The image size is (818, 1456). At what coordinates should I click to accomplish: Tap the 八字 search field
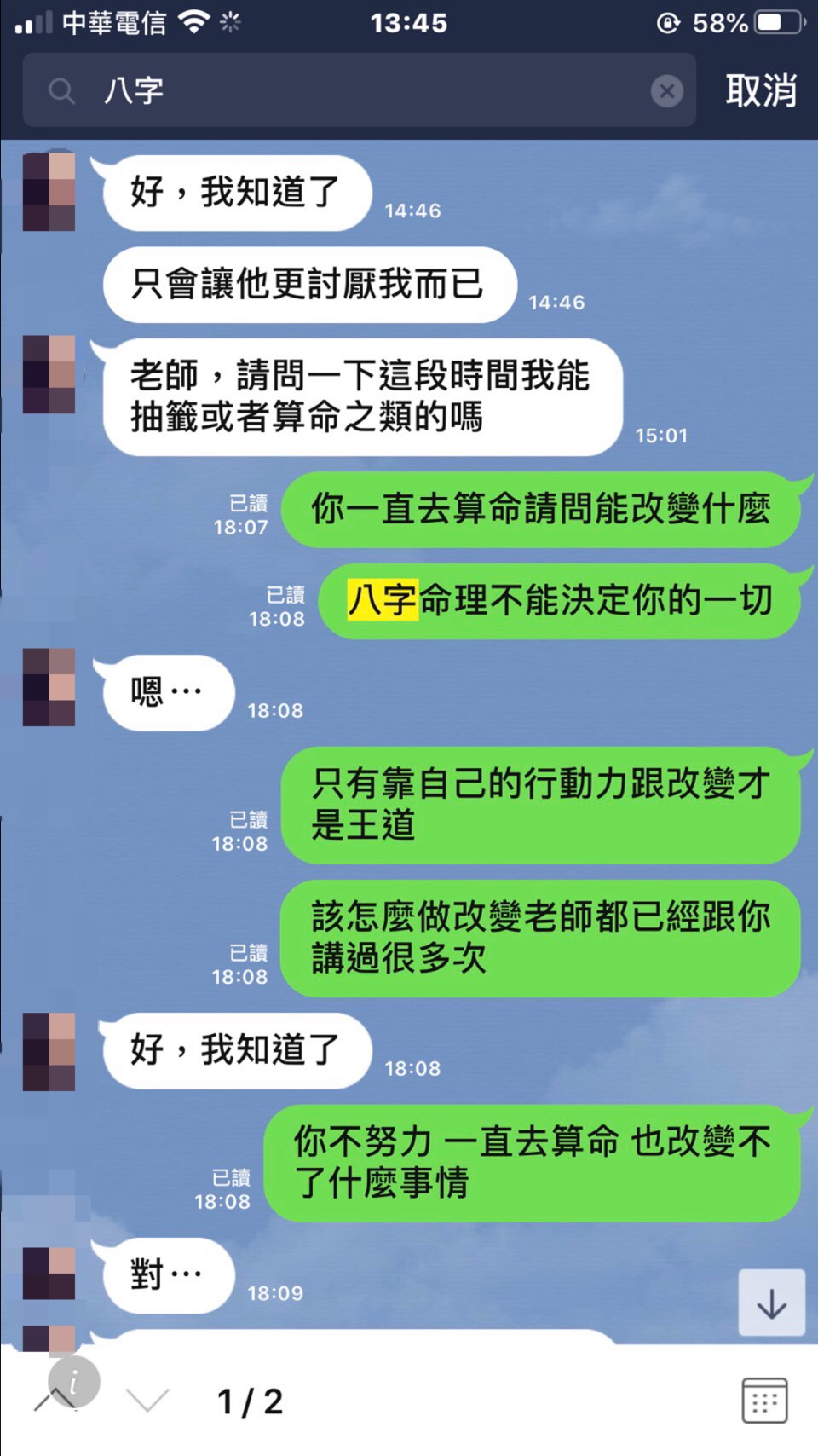pos(358,90)
